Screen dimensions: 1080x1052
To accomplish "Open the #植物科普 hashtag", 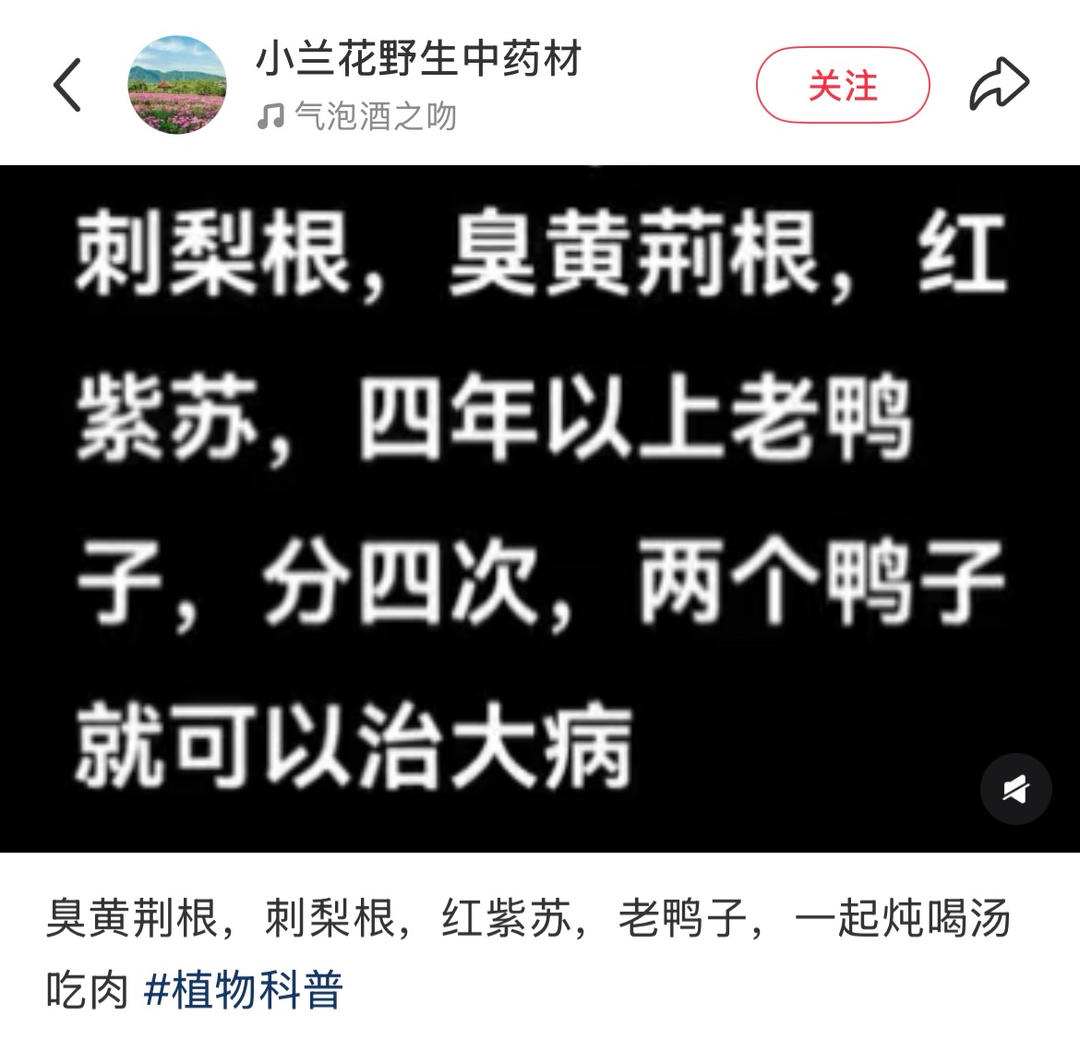I will [243, 990].
